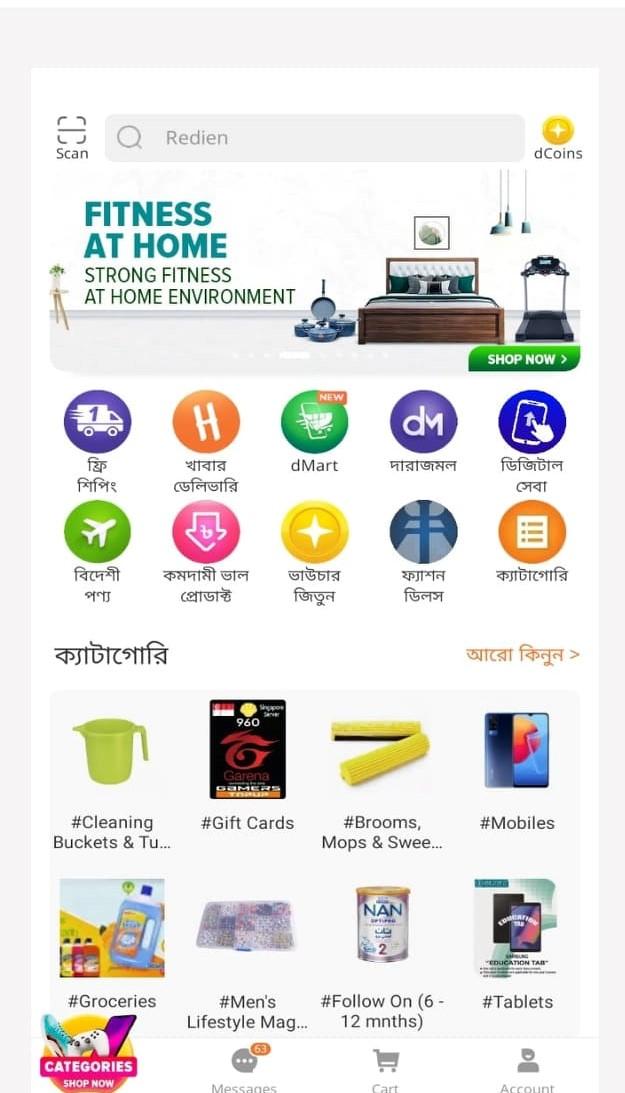Switch to the Account tab
The width and height of the screenshot is (625, 1093).
coord(527,1069)
